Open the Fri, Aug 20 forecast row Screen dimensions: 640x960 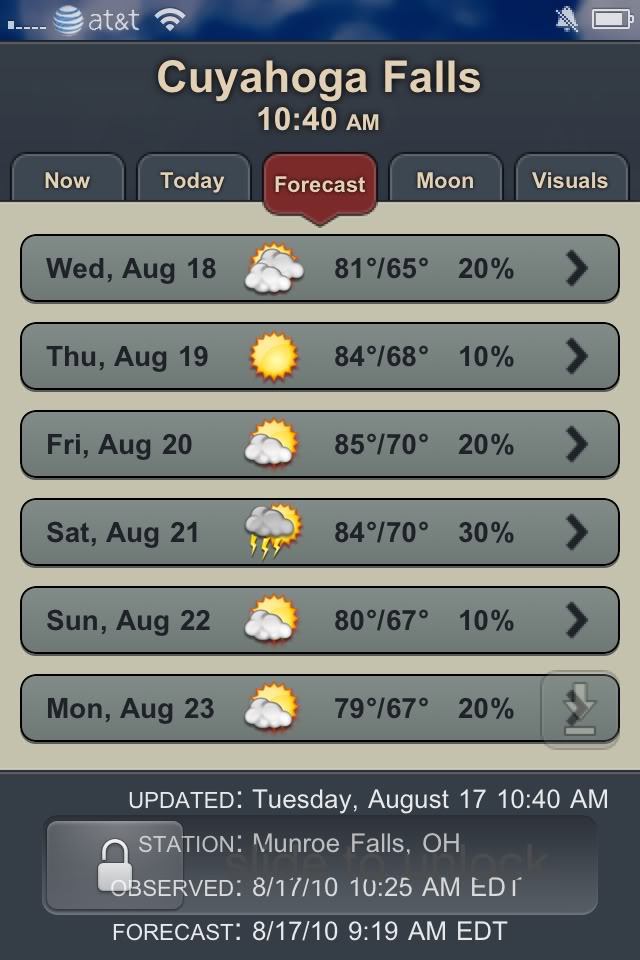pos(319,444)
